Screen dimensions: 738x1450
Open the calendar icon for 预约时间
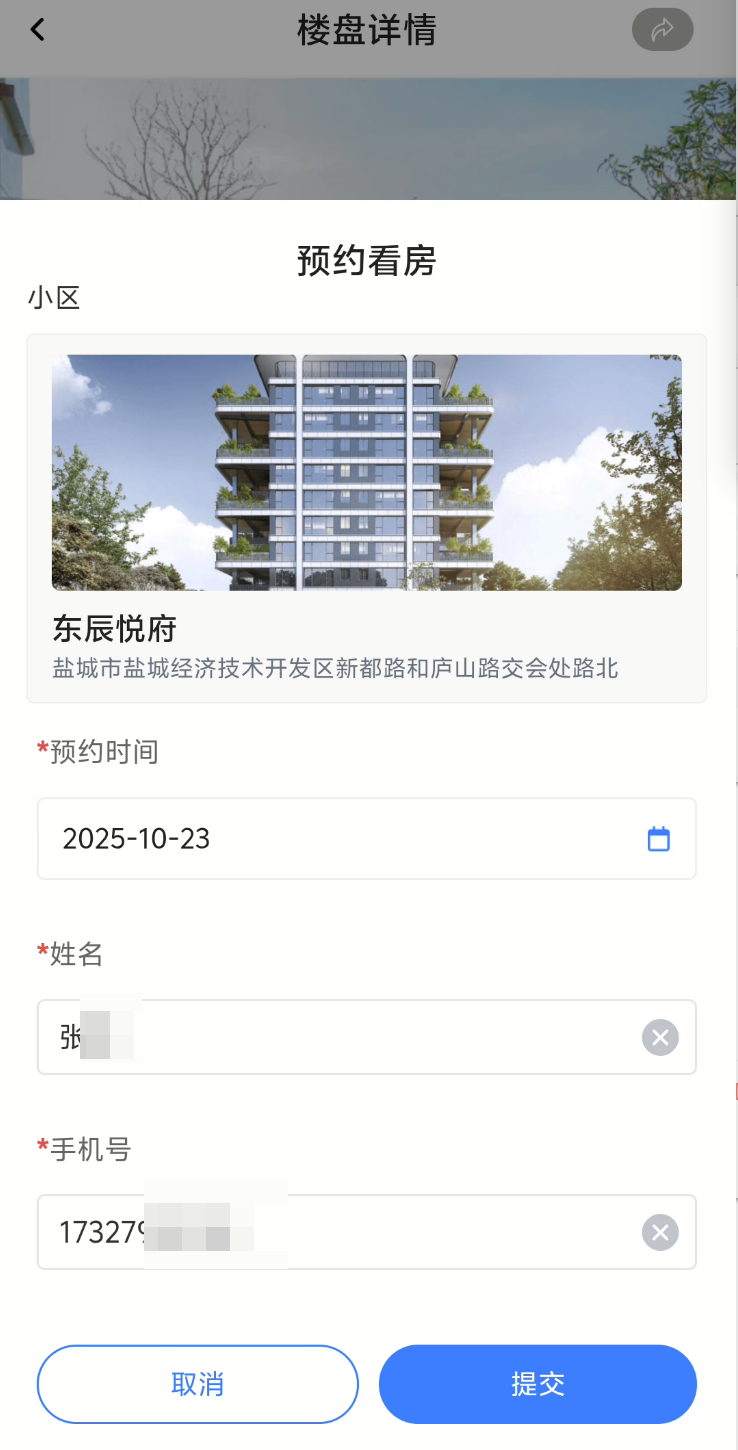pyautogui.click(x=658, y=839)
